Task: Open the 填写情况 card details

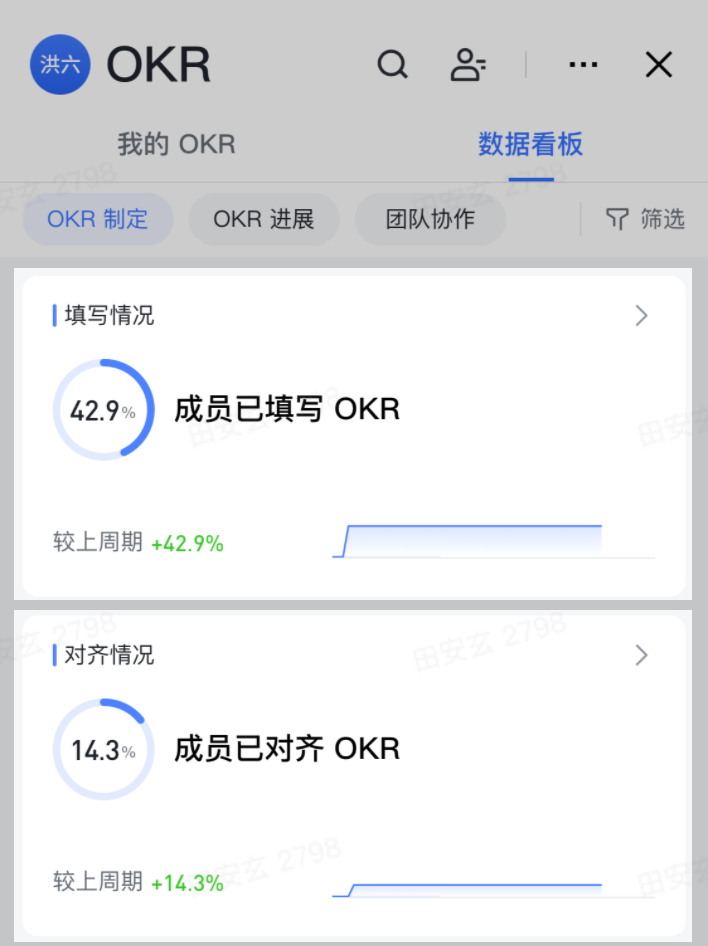Action: (641, 316)
